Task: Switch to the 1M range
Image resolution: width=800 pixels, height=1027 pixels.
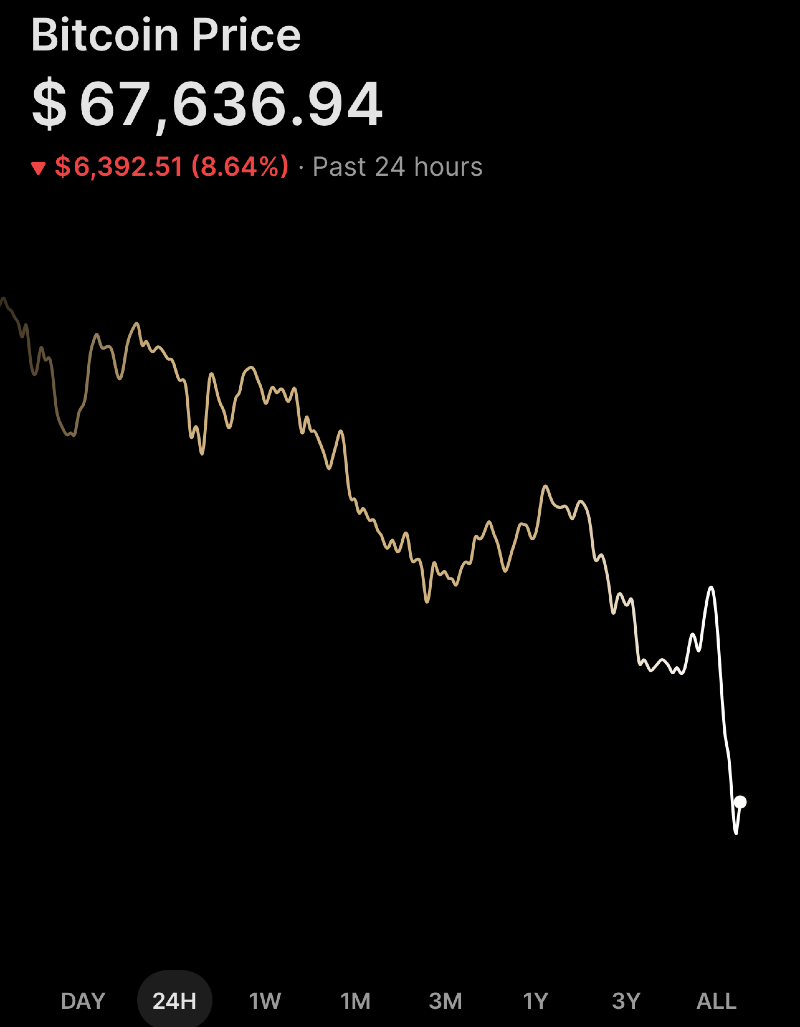Action: (355, 1000)
